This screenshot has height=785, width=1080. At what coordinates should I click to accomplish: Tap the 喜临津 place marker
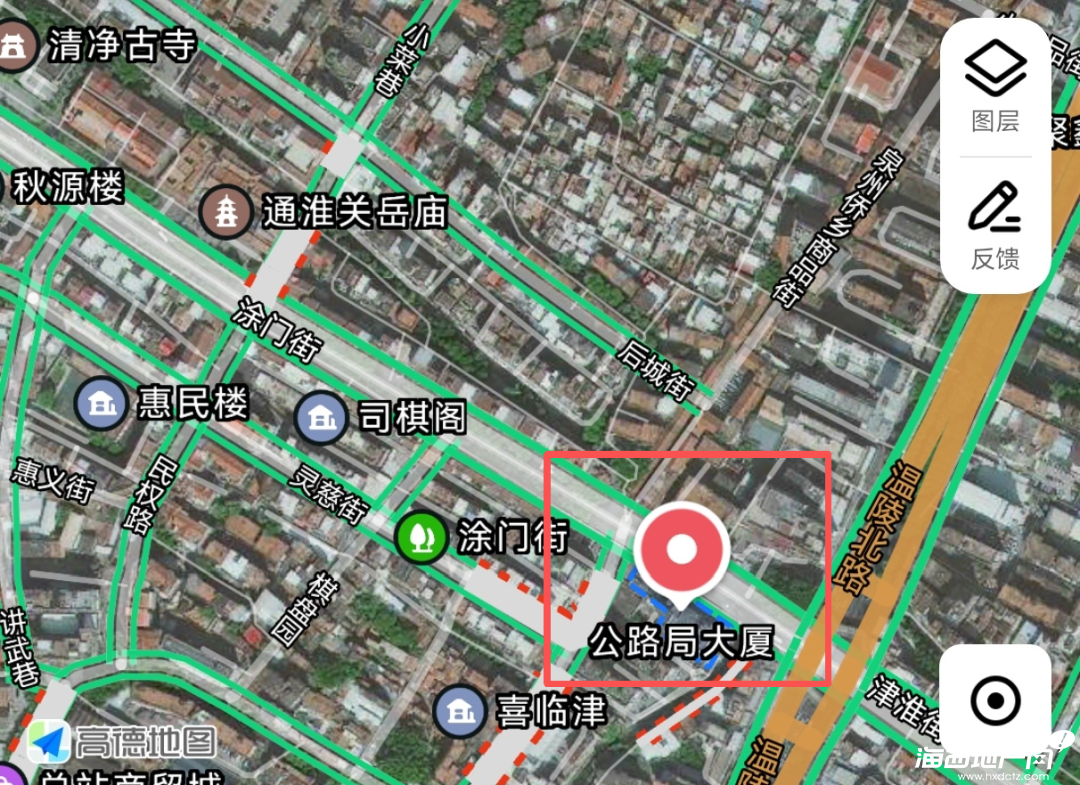pos(459,711)
